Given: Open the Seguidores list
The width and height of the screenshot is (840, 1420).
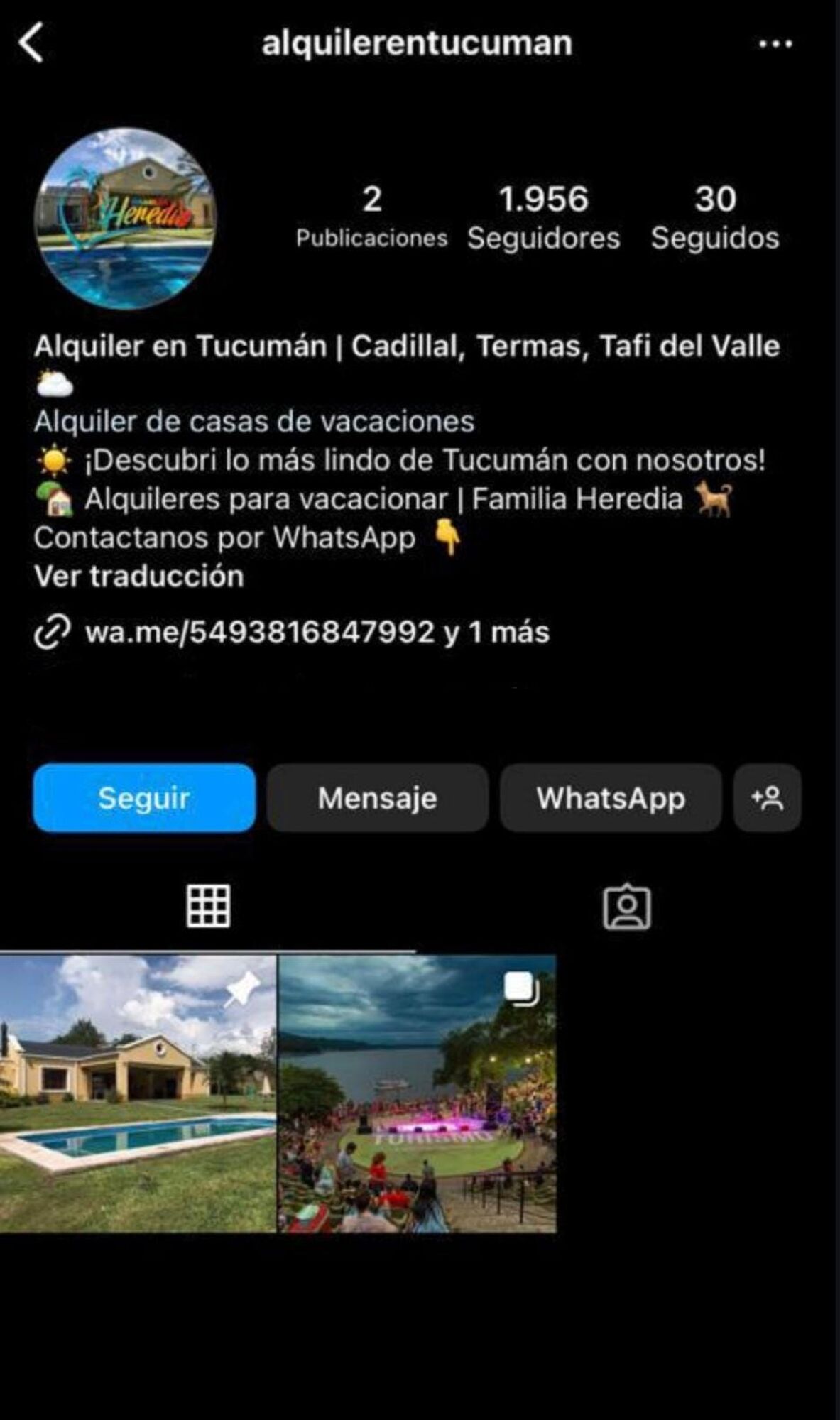Looking at the screenshot, I should [544, 217].
